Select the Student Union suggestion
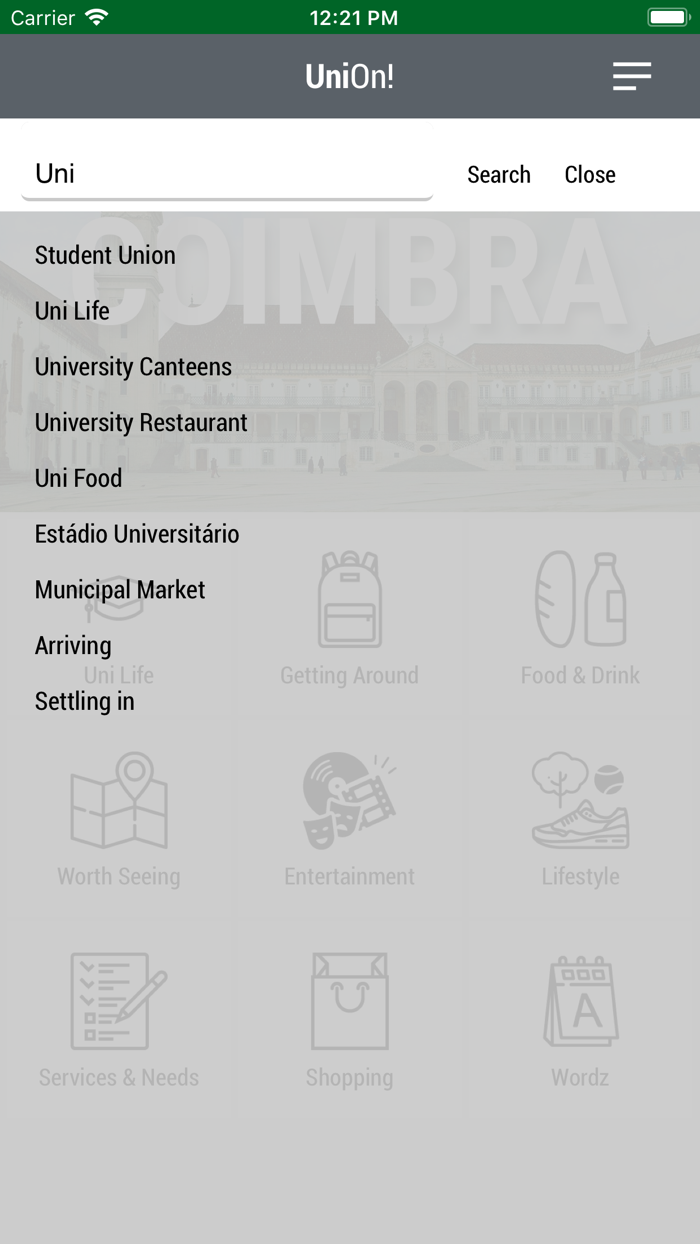 tap(105, 255)
